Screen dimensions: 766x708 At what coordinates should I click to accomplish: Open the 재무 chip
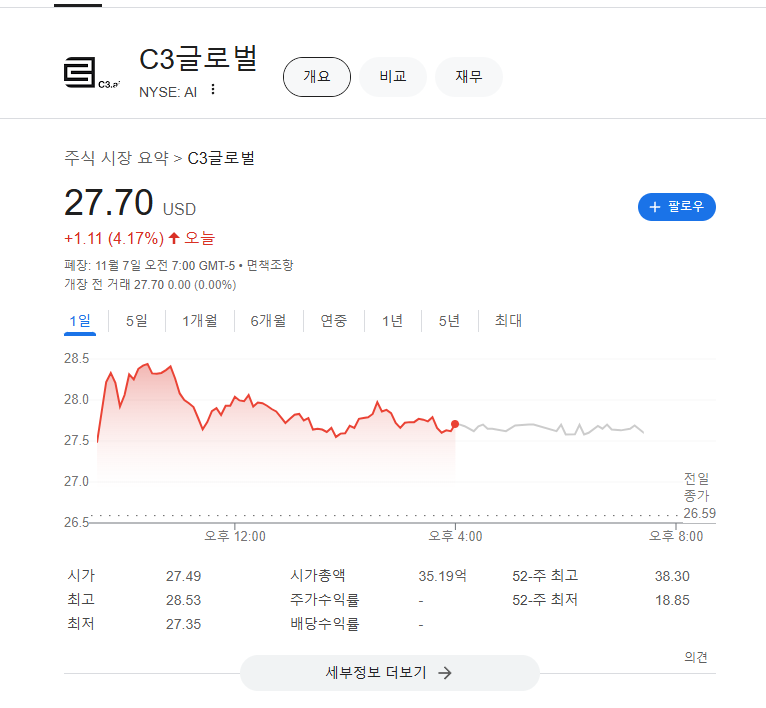(x=469, y=77)
